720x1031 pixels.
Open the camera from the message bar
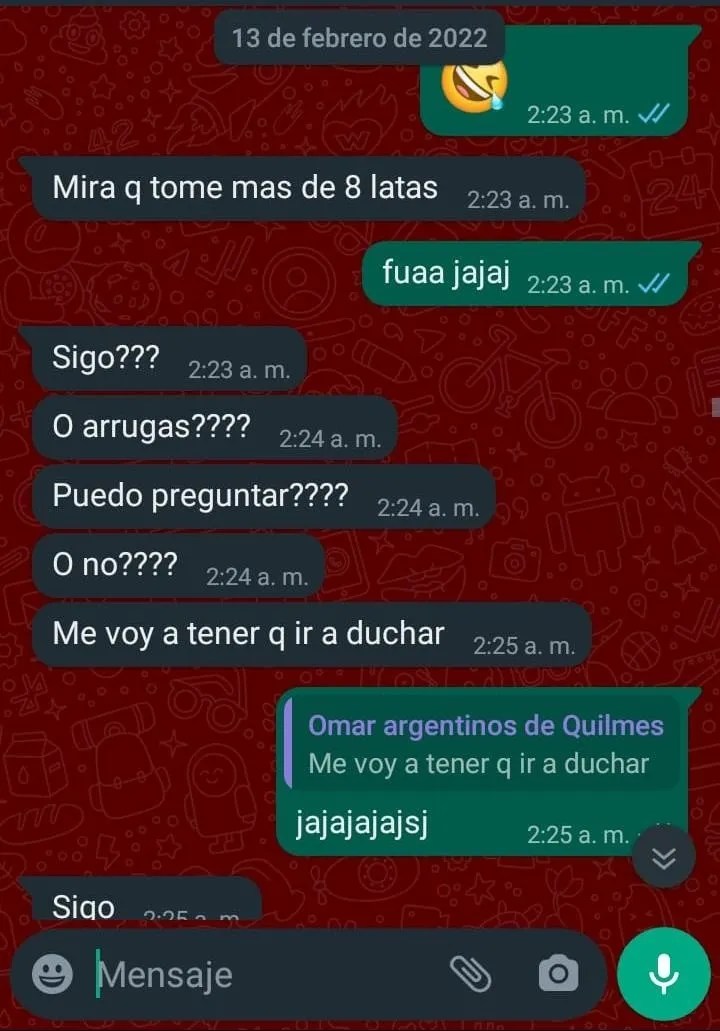(558, 973)
